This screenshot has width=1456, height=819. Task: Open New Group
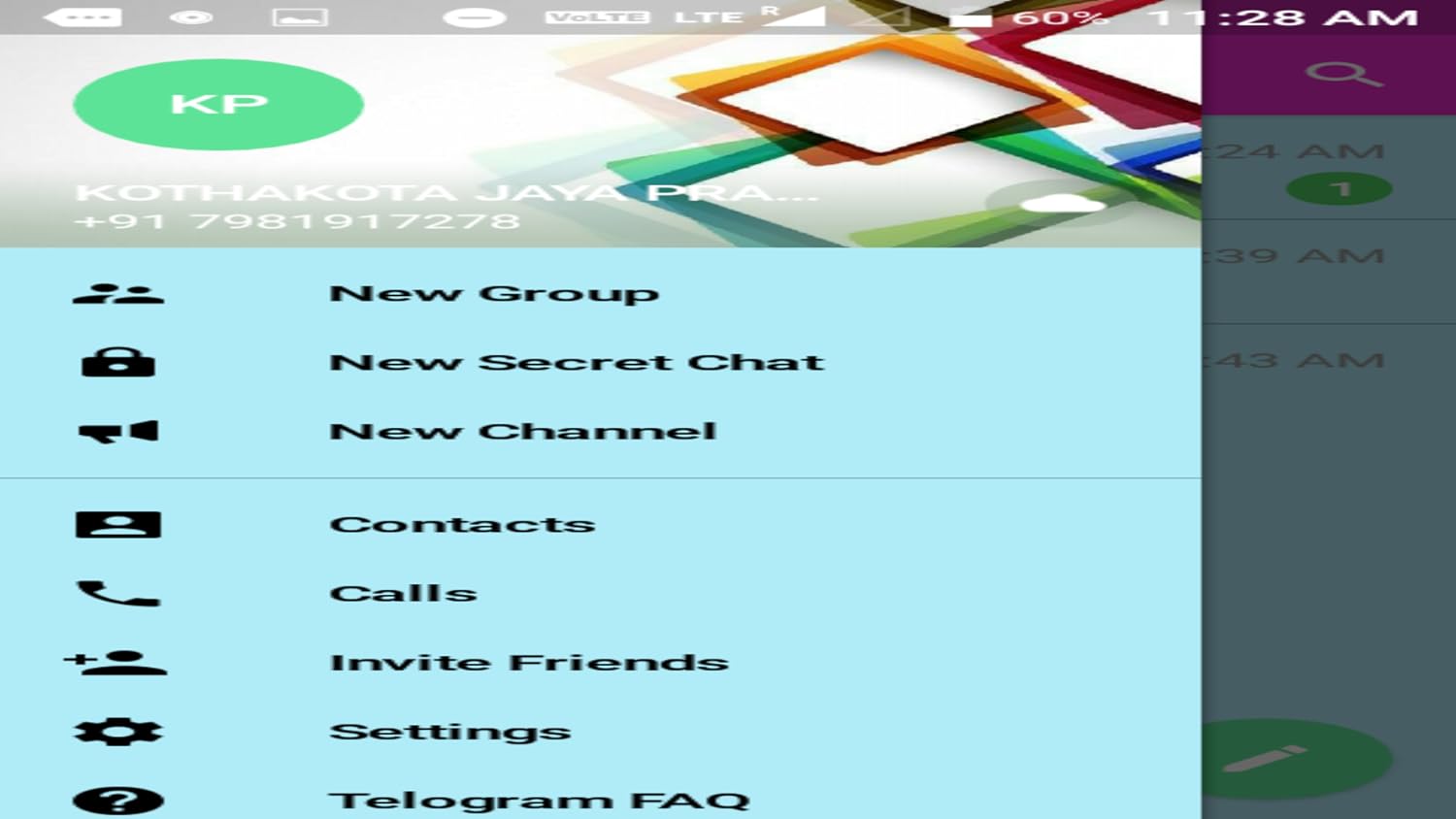click(x=493, y=293)
